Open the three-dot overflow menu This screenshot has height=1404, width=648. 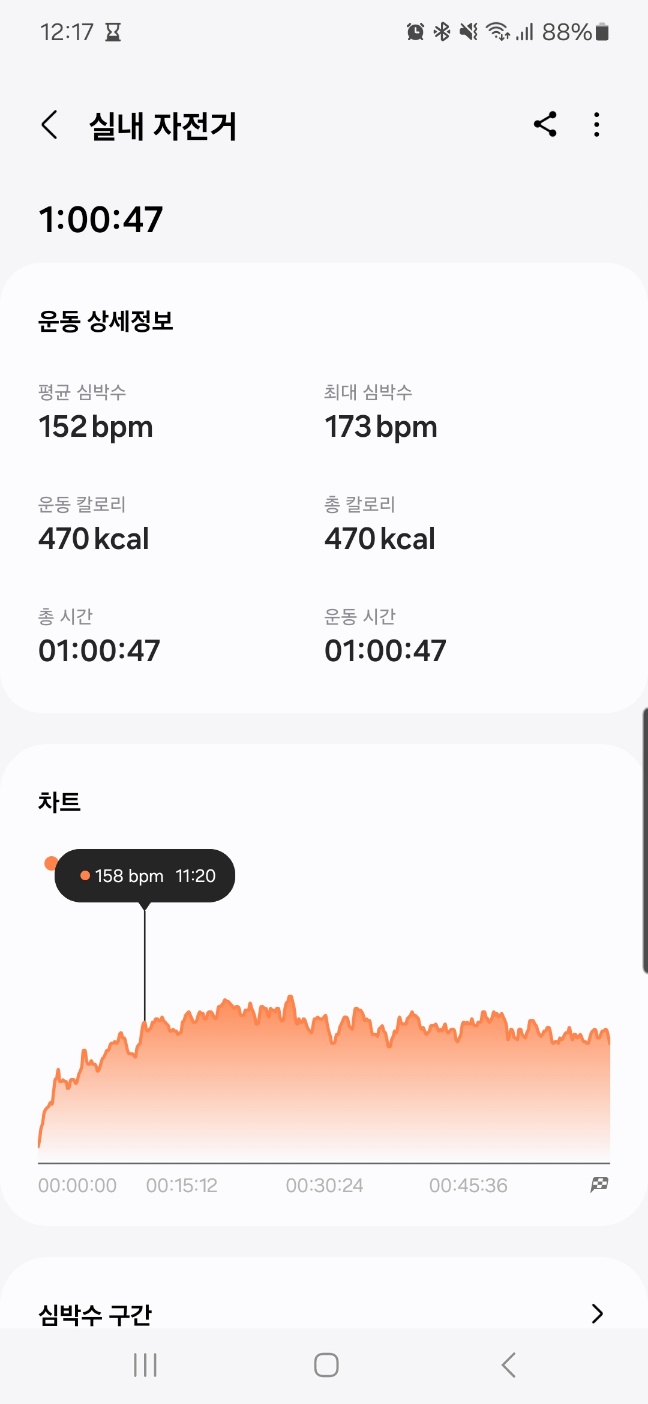[x=597, y=125]
